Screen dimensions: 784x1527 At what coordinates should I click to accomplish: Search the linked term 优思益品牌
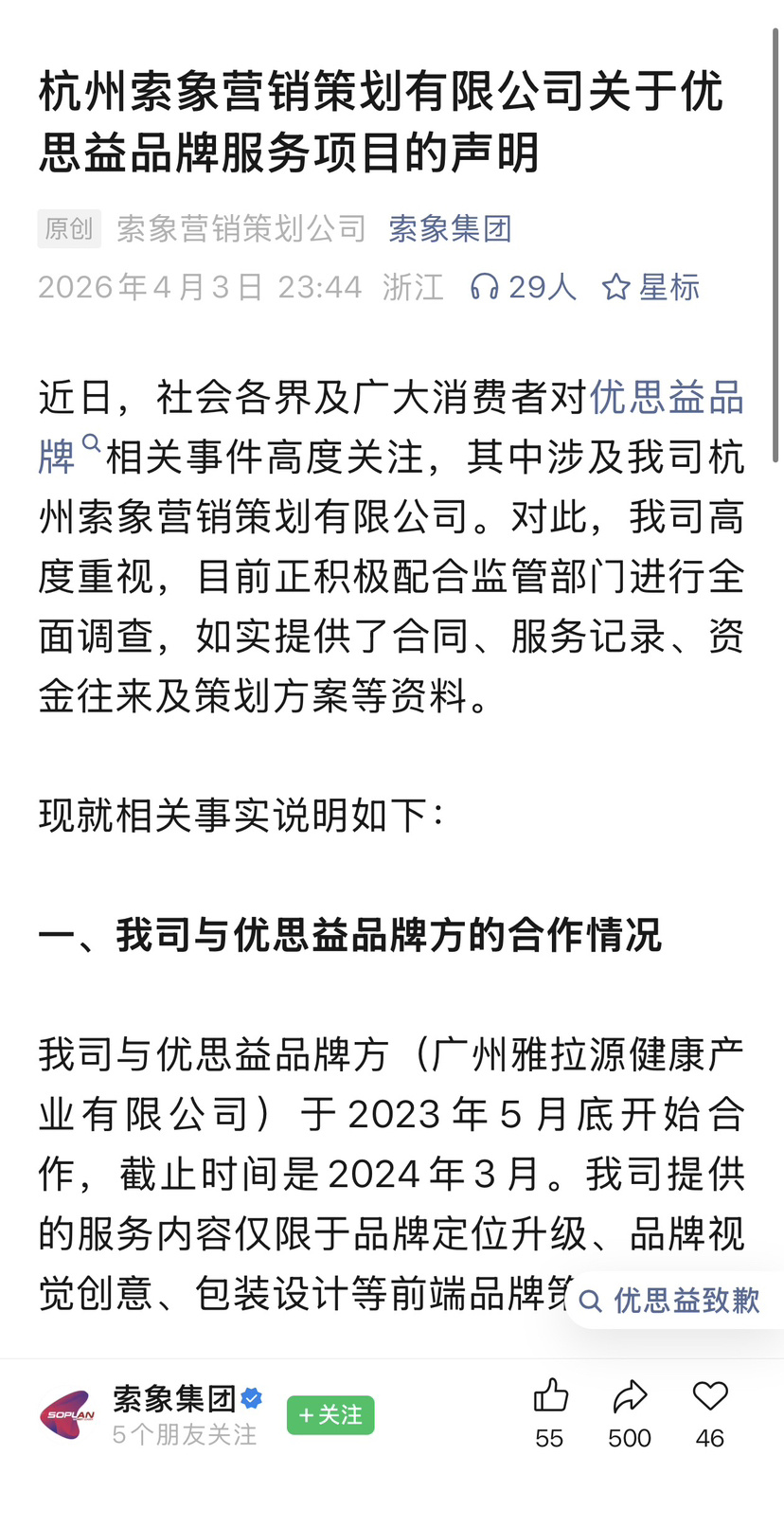pyautogui.click(x=667, y=398)
